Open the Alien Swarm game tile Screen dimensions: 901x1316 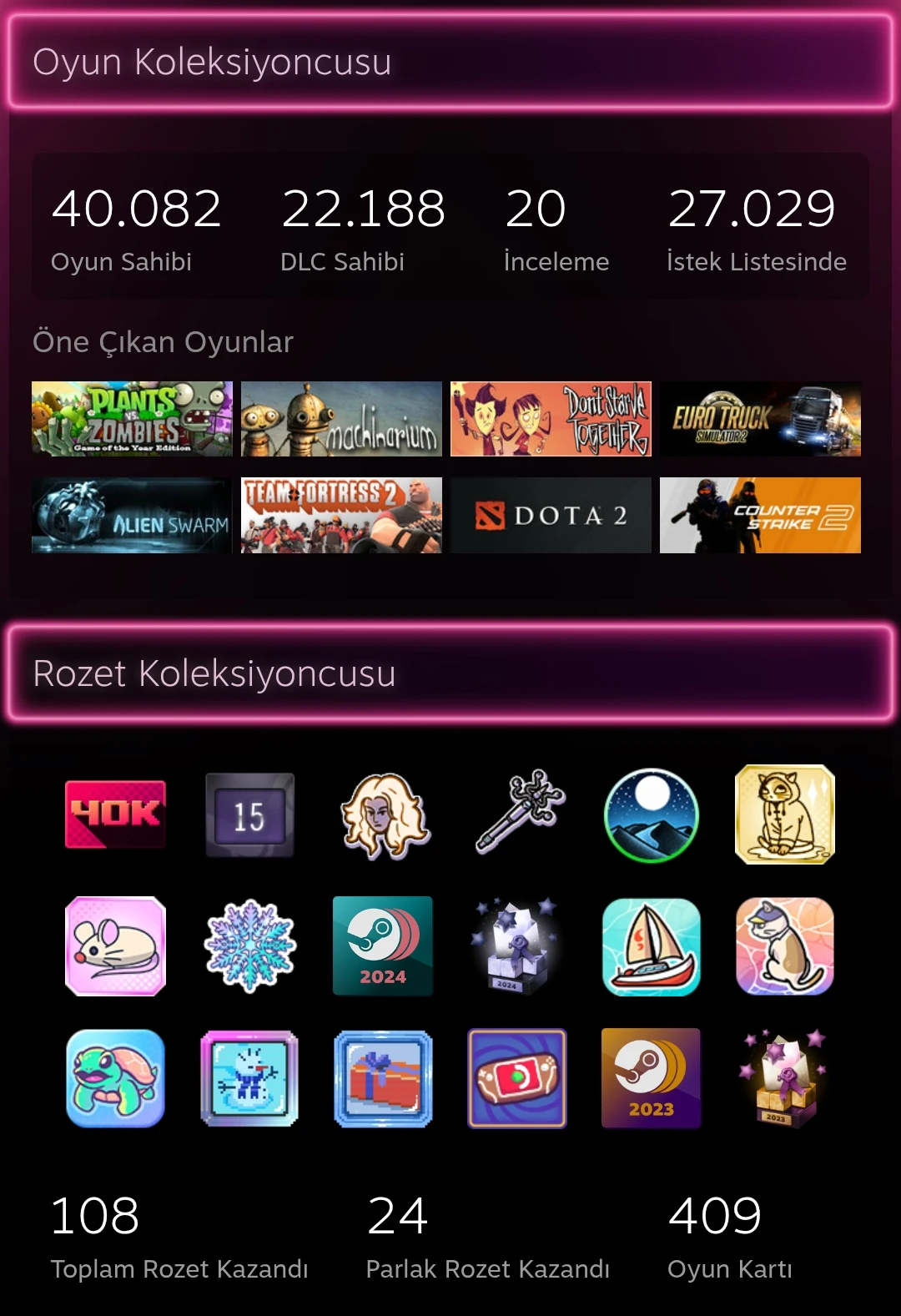click(x=132, y=515)
